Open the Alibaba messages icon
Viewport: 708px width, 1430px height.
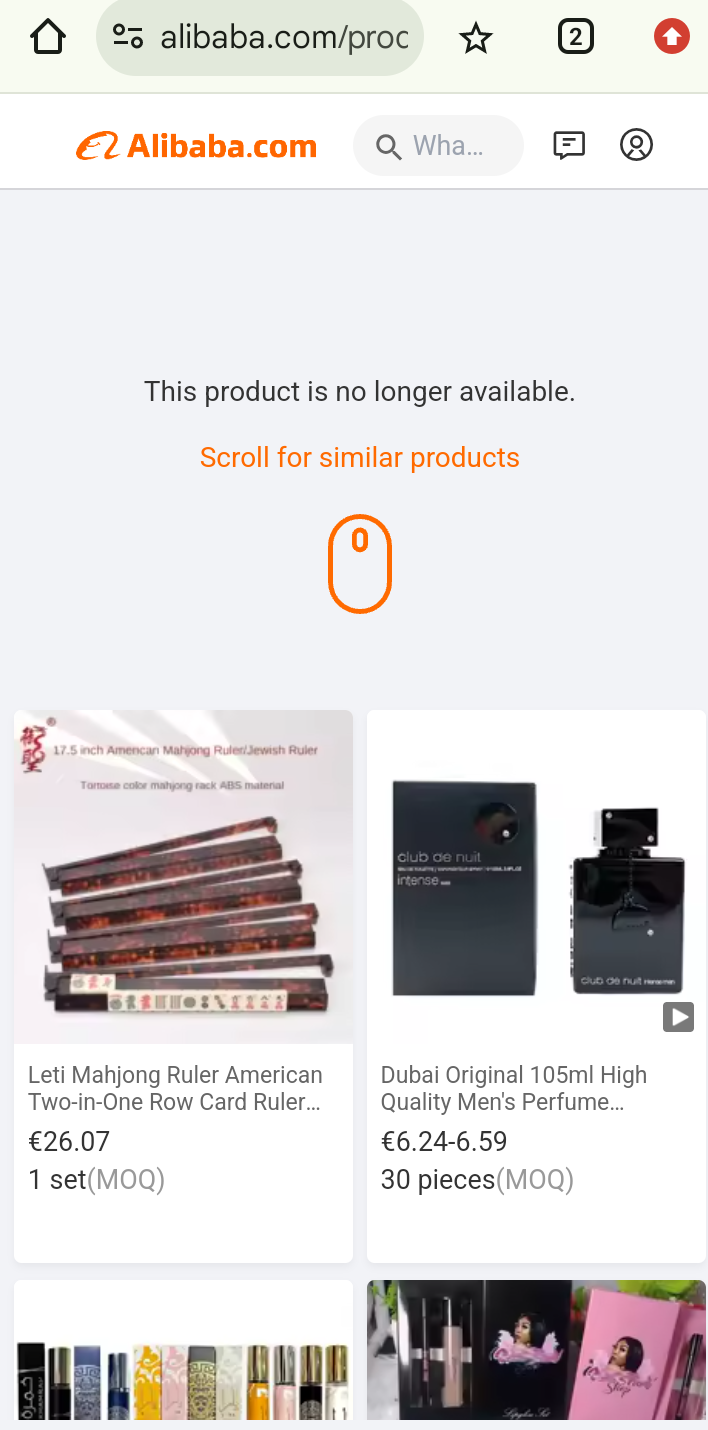pyautogui.click(x=569, y=145)
